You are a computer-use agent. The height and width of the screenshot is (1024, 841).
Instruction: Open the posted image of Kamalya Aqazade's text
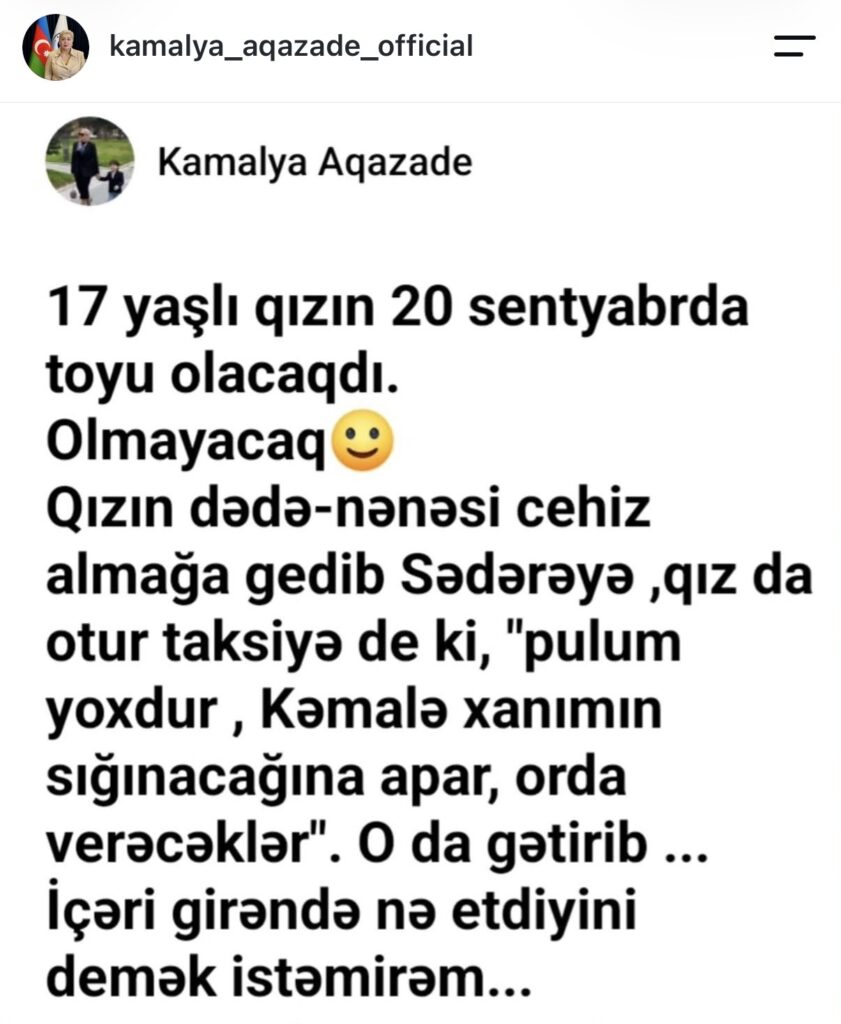(x=420, y=563)
